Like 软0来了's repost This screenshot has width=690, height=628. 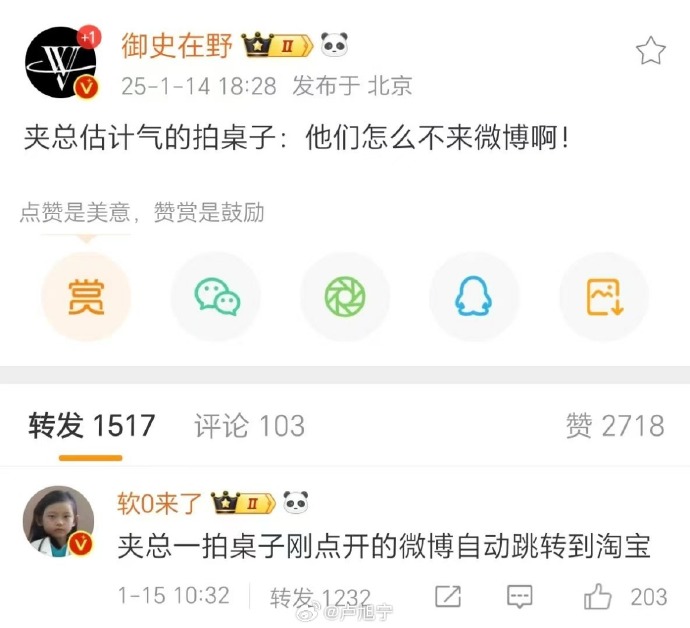point(598,597)
